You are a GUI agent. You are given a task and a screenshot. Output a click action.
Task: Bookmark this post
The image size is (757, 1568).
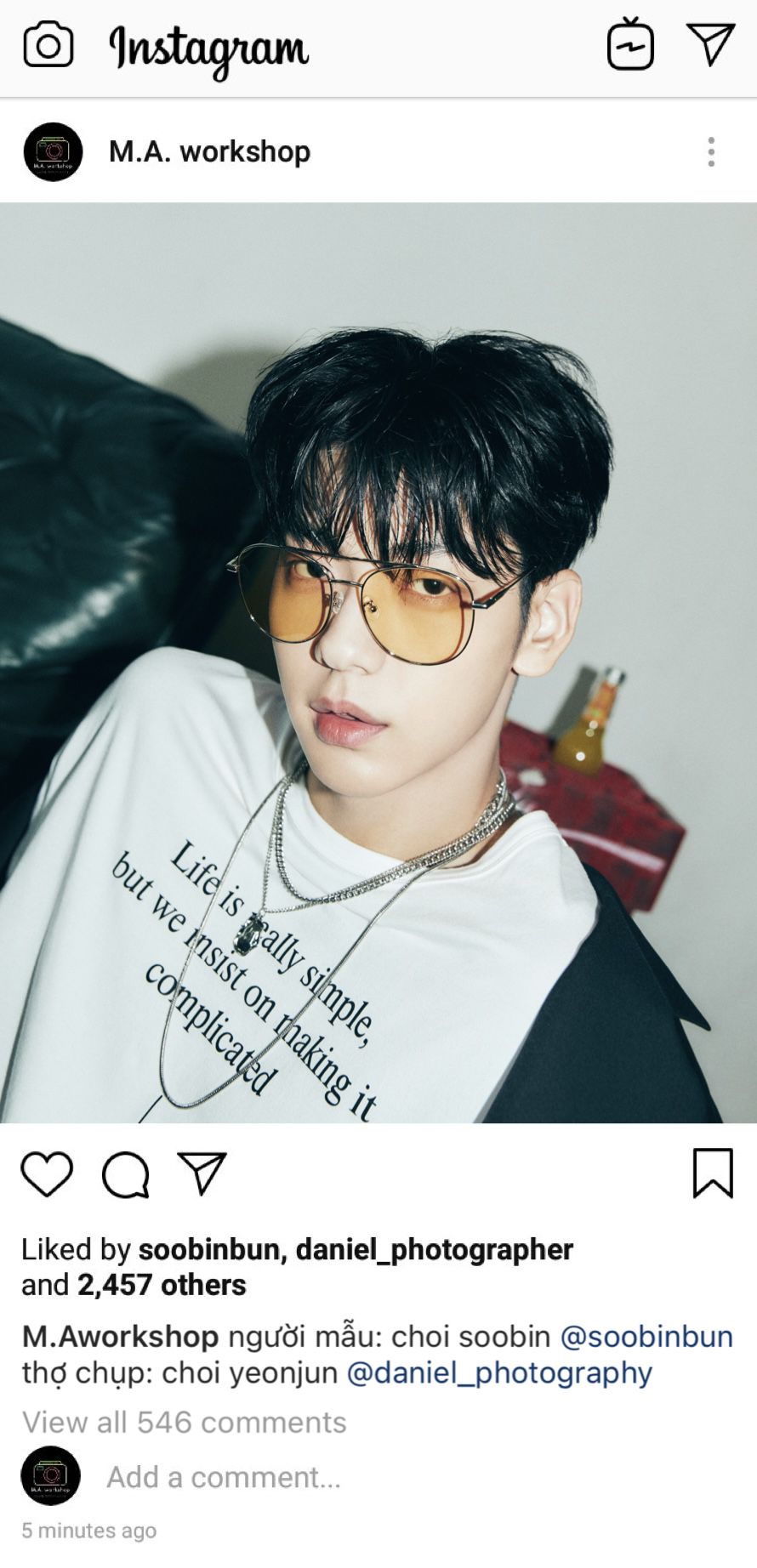click(712, 1173)
